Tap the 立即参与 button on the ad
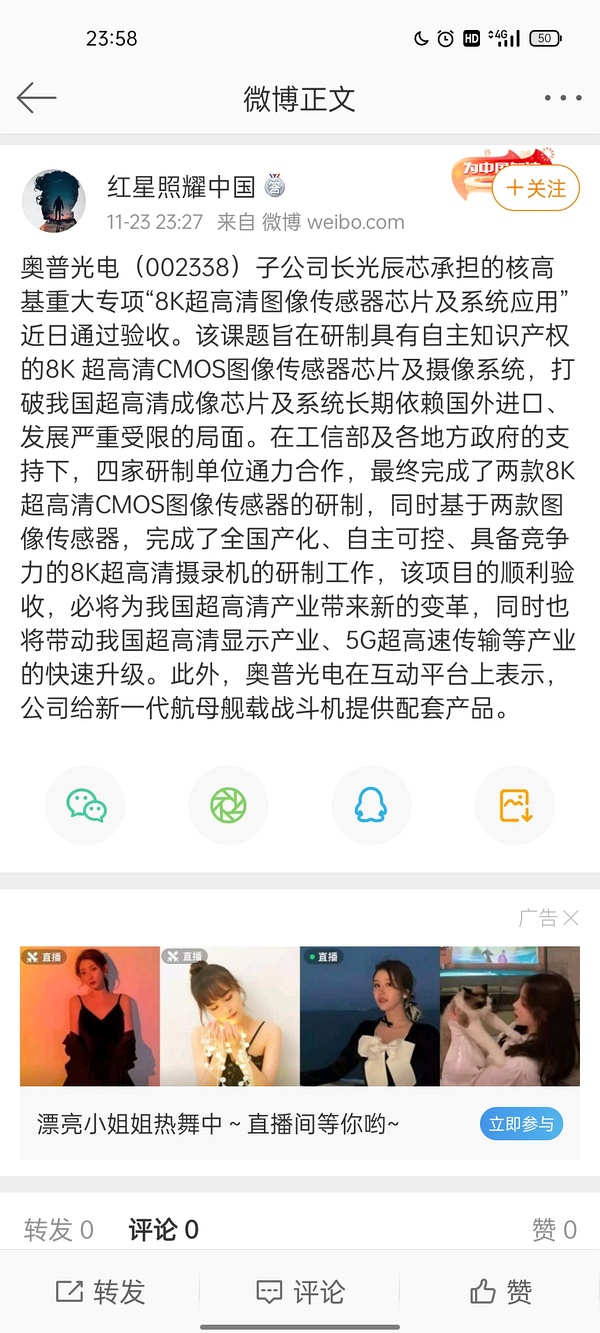This screenshot has width=600, height=1333. 521,1124
